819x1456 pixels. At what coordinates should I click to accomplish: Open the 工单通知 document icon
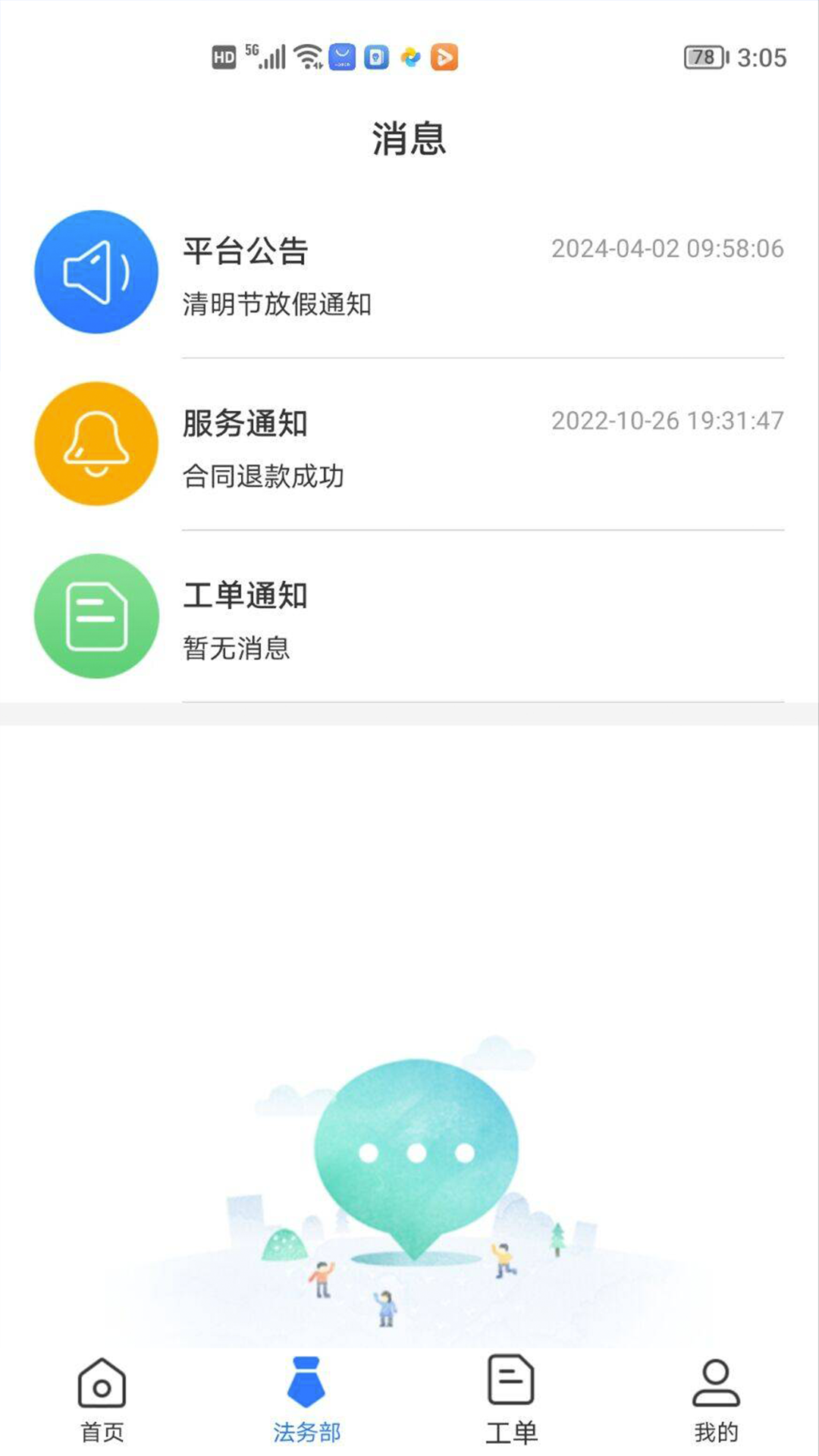96,617
